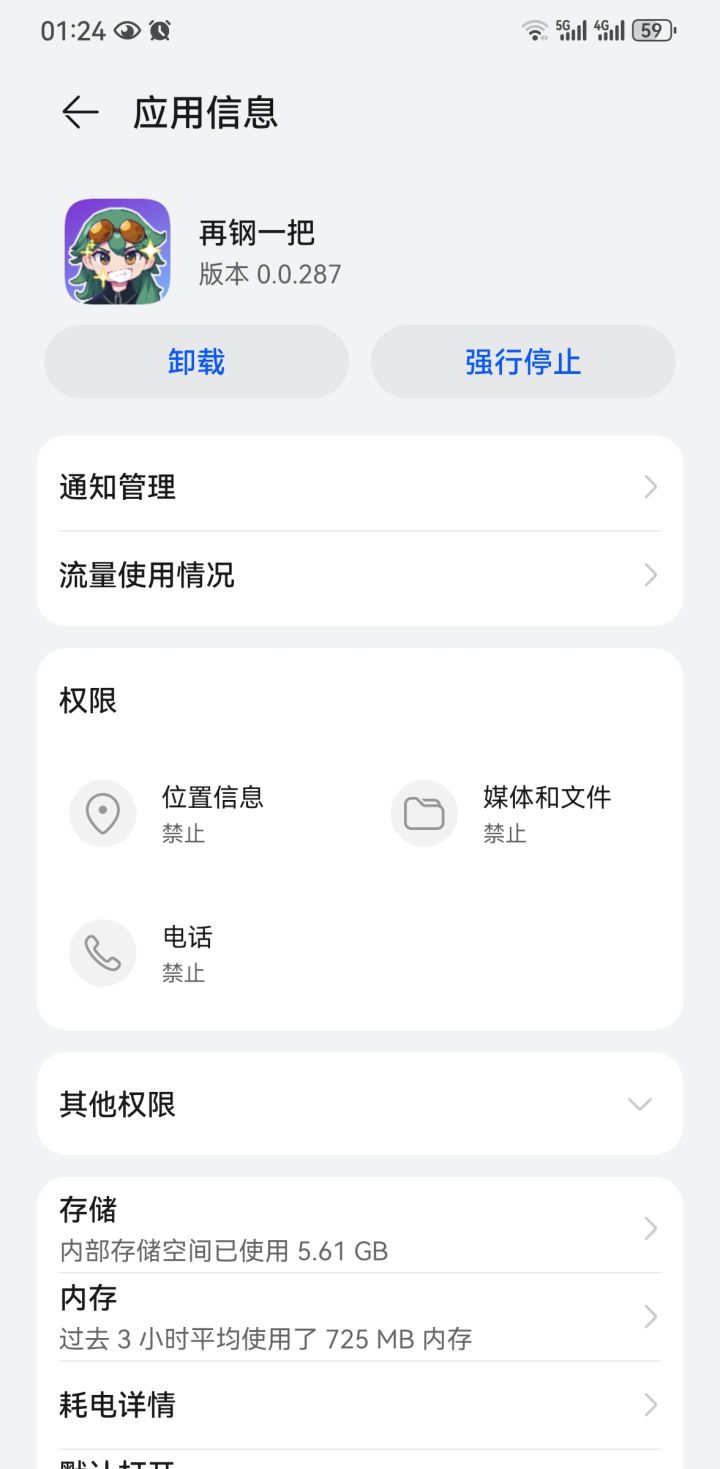Open 存储 details
The width and height of the screenshot is (720, 1469).
tap(359, 1228)
